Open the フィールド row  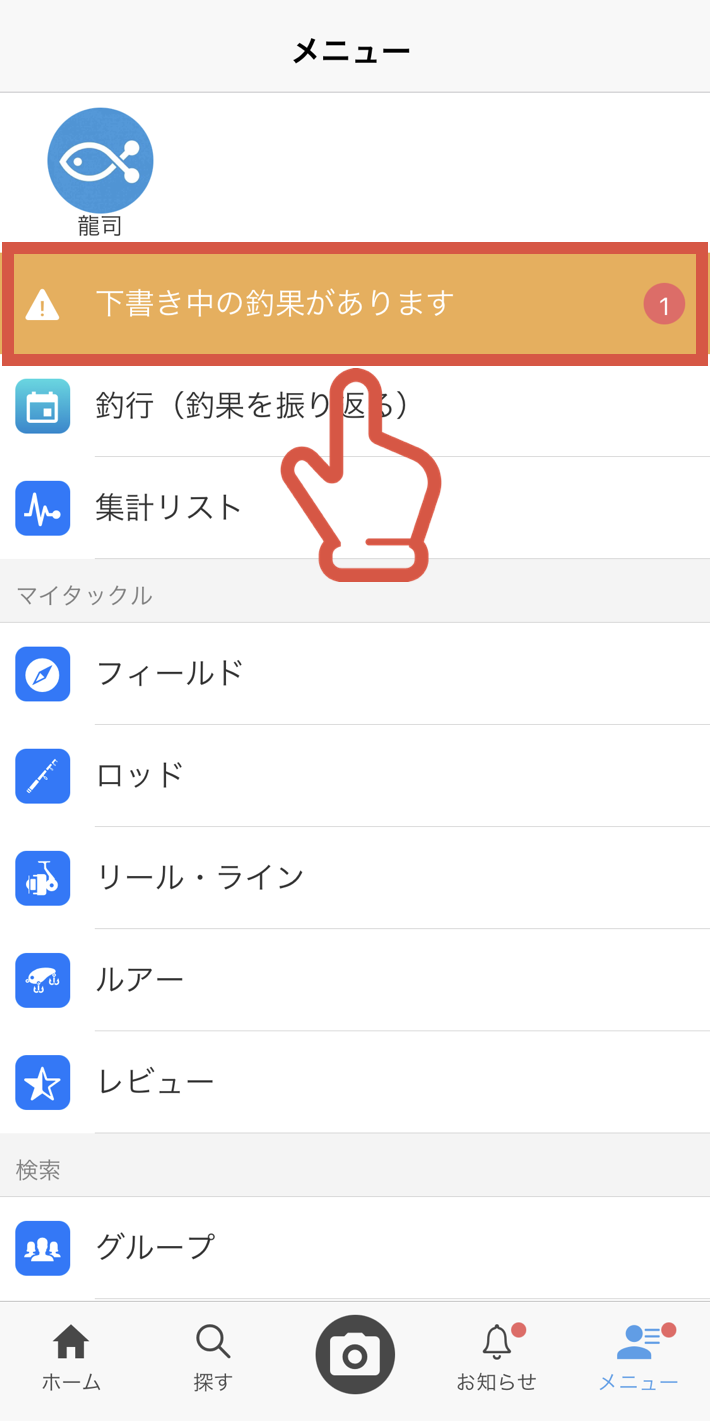355,674
